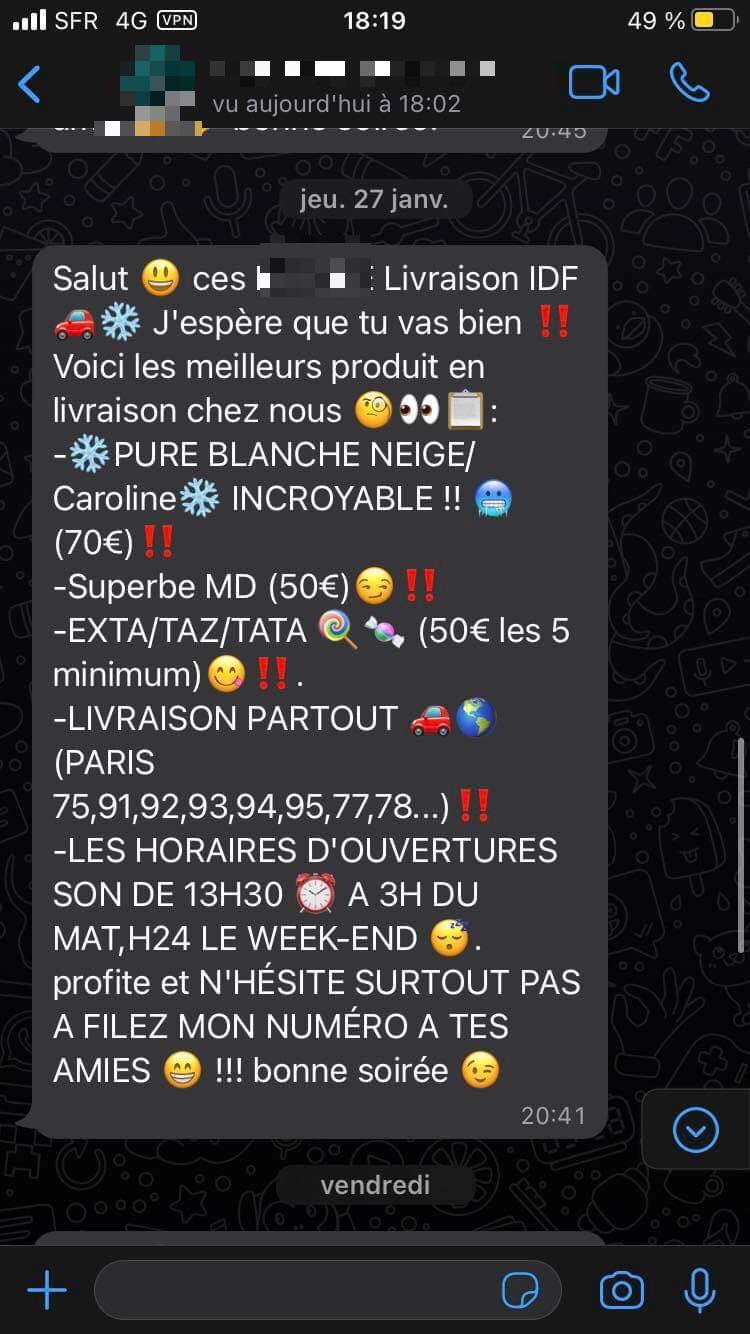Viewport: 750px width, 1334px height.
Task: Open the attachment plus menu
Action: click(x=46, y=1290)
